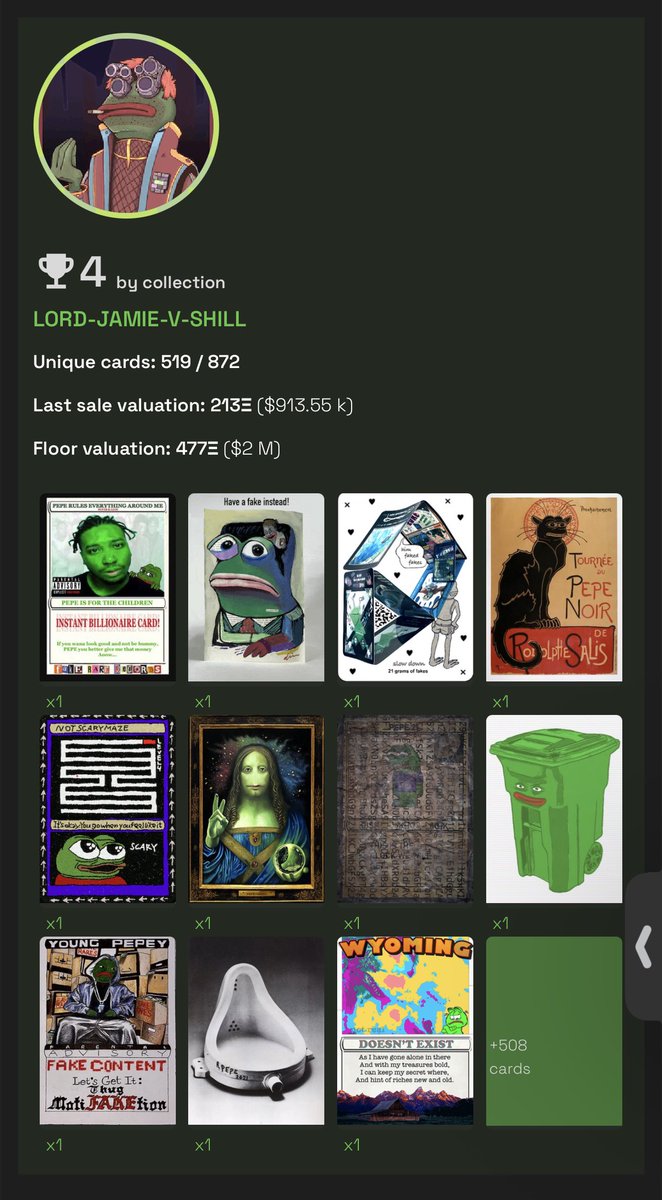Open the dark textured collage card
Screen dimensions: 662x1200
(x=405, y=809)
